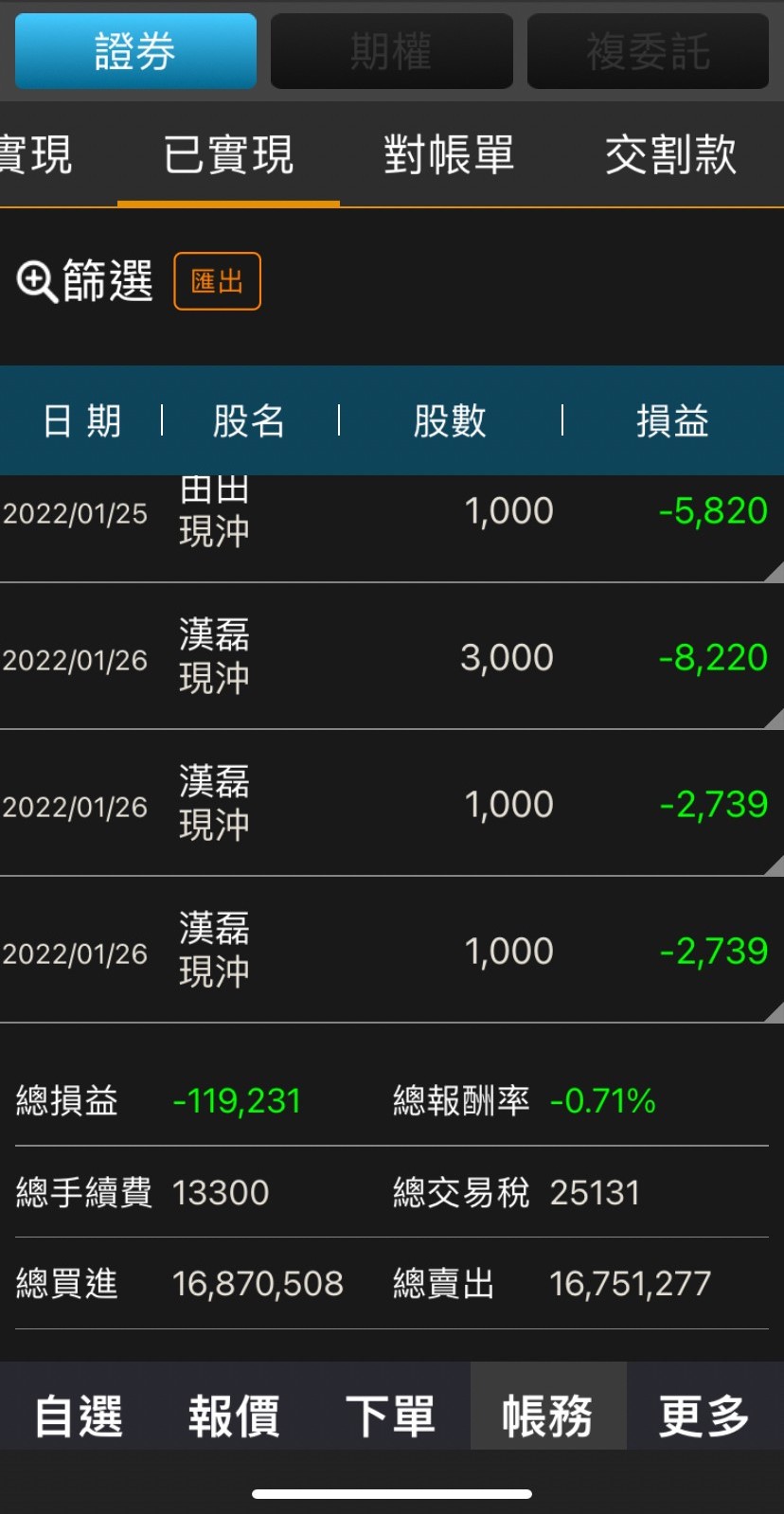Sort by the 日期 date column header
Screen dimensions: 784x1514
tap(82, 421)
